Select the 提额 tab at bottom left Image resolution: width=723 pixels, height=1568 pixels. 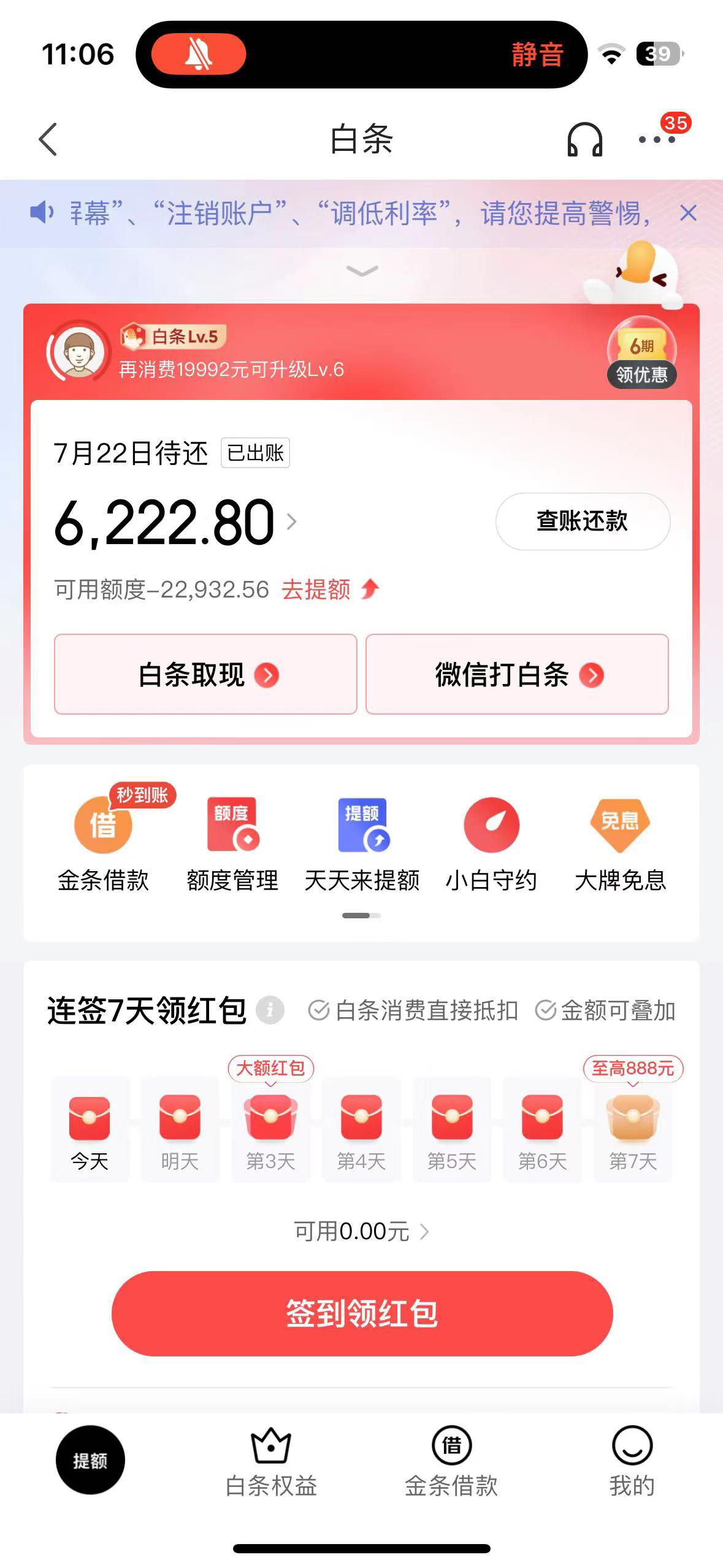(88, 1459)
